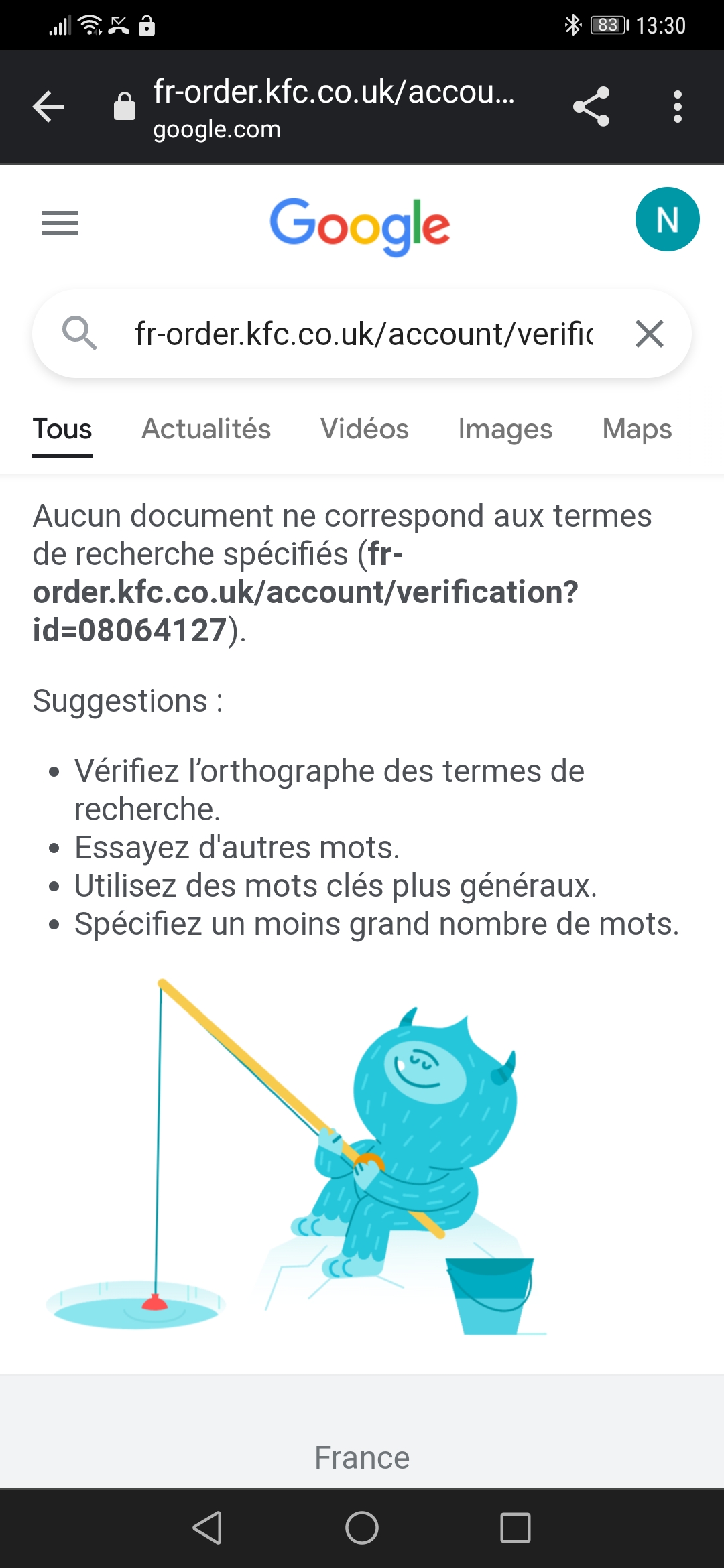Image resolution: width=724 pixels, height=1568 pixels.
Task: Open the N account profile avatar
Action: coord(667,219)
